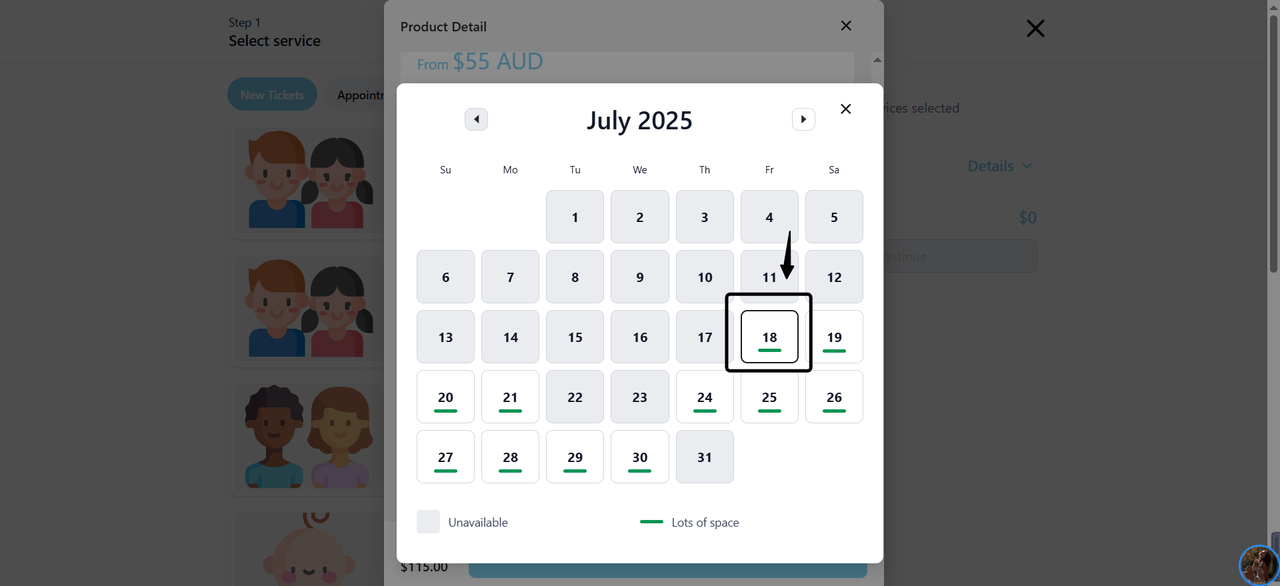
Task: Pick July 19 as the date
Action: [834, 337]
